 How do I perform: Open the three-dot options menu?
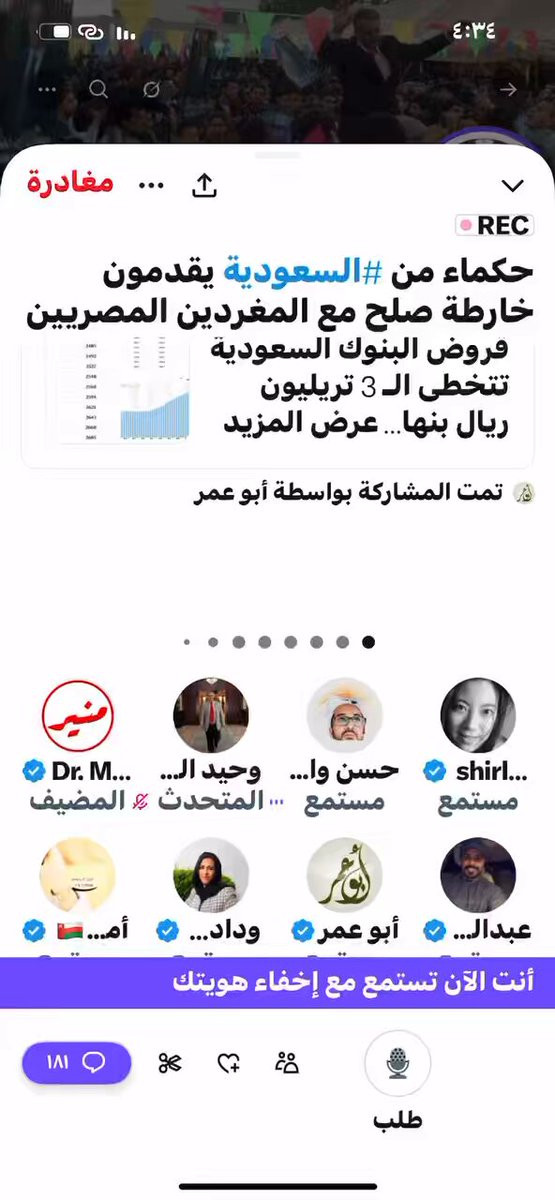click(x=150, y=185)
